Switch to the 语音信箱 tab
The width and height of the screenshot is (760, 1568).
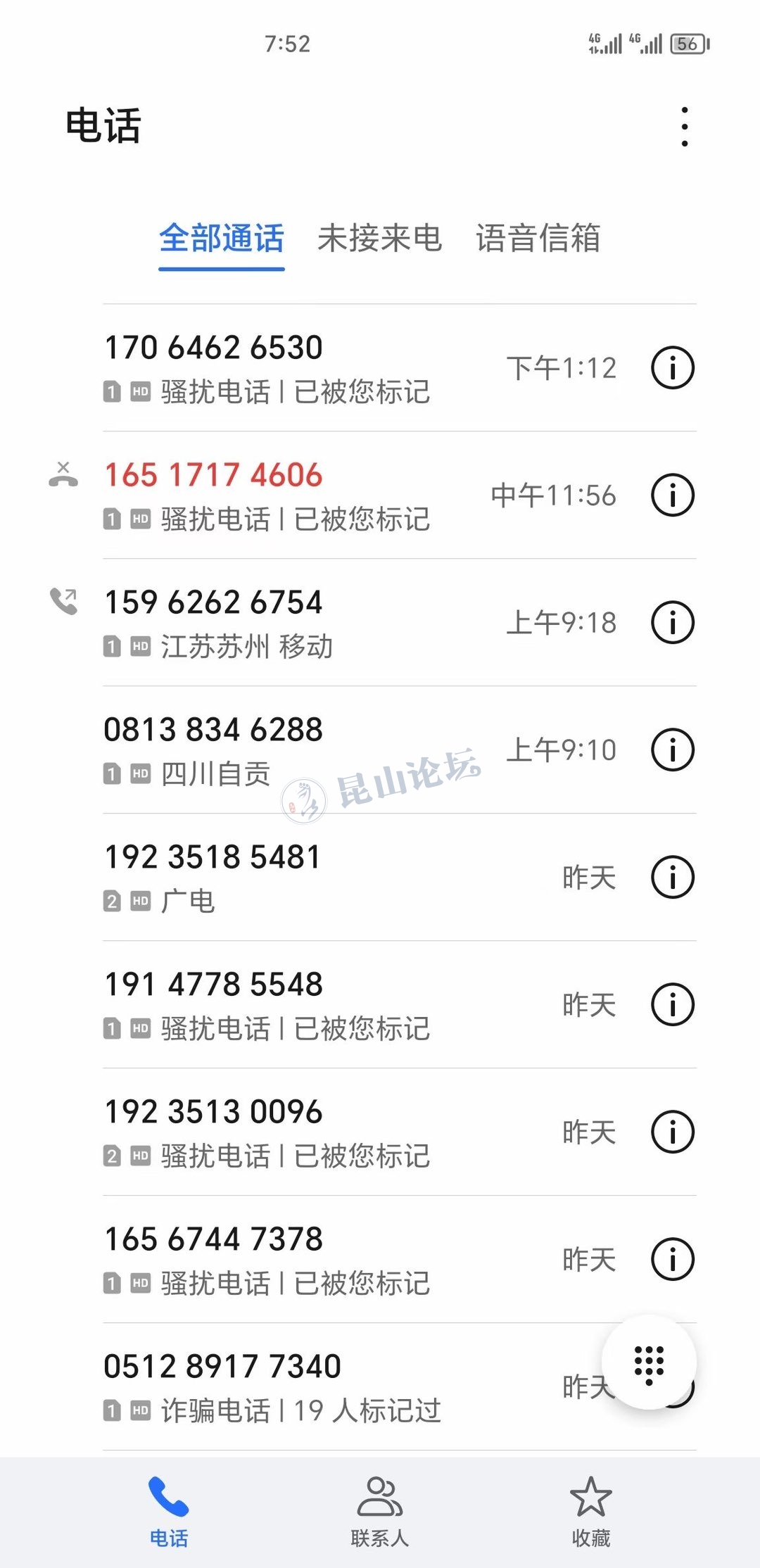(x=538, y=238)
